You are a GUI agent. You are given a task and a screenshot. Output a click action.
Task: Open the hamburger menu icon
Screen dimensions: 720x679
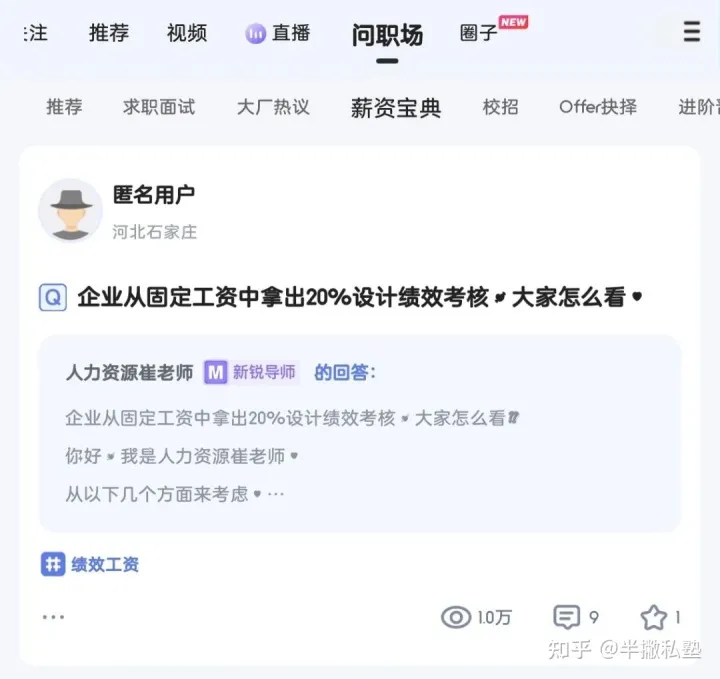pos(691,32)
